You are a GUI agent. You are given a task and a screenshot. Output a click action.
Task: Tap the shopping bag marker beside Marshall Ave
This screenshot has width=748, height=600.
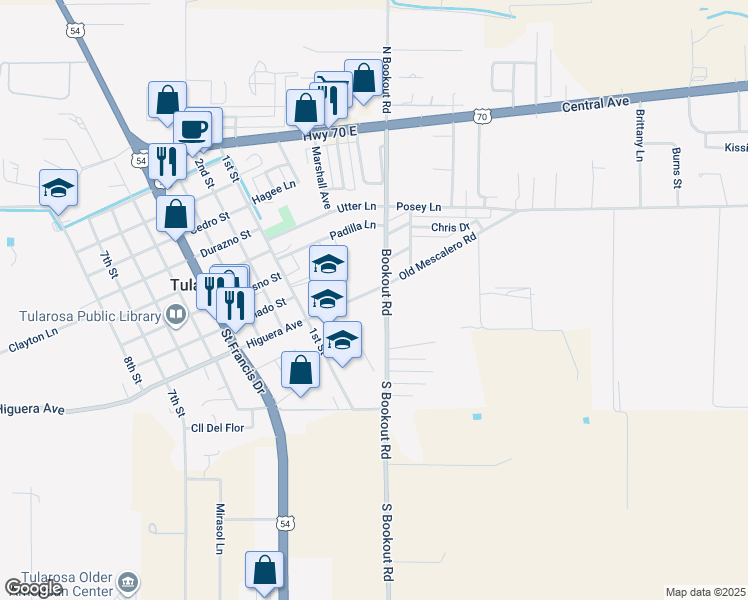[x=304, y=110]
